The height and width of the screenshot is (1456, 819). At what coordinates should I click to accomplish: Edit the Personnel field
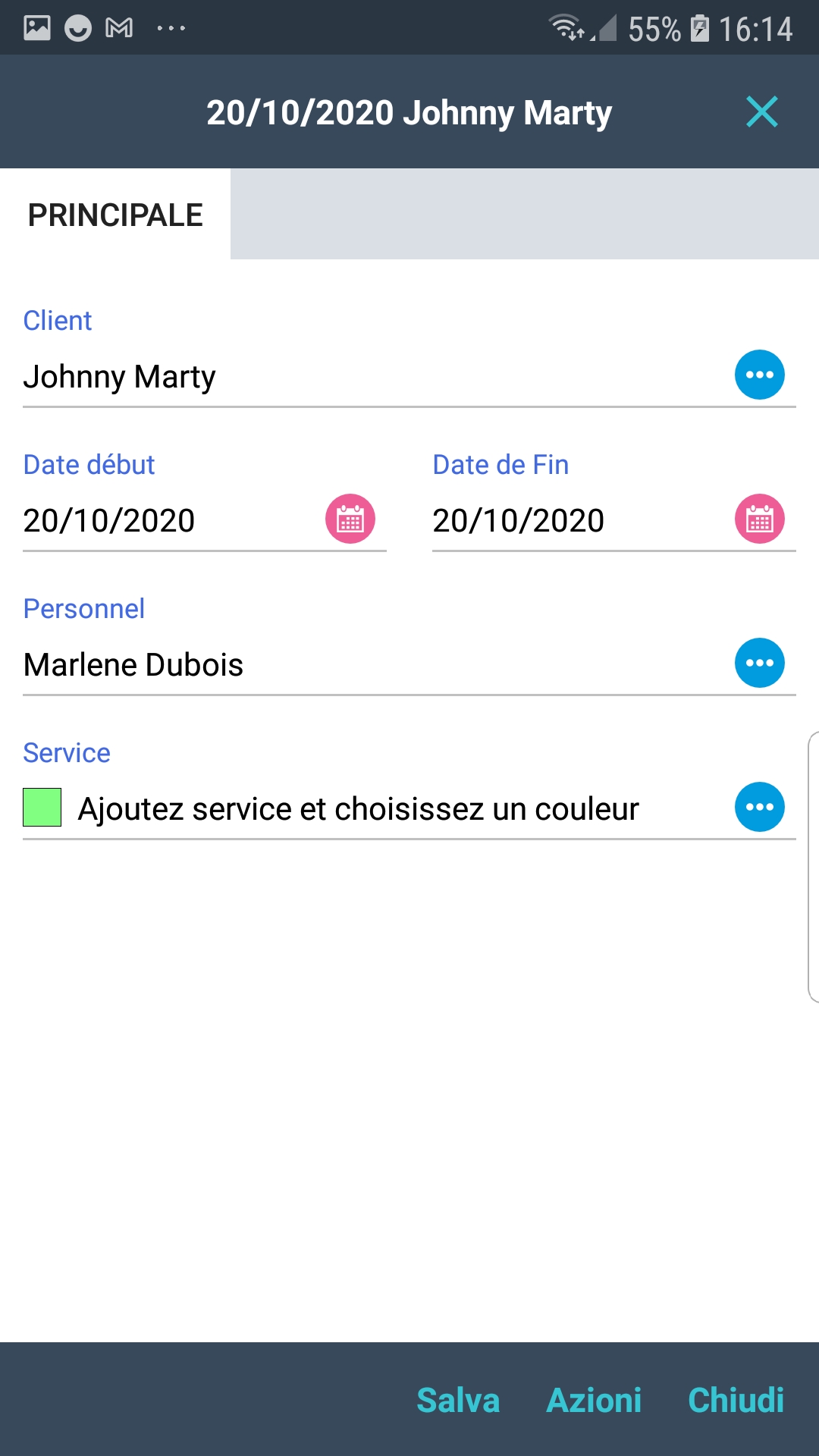[x=364, y=665]
